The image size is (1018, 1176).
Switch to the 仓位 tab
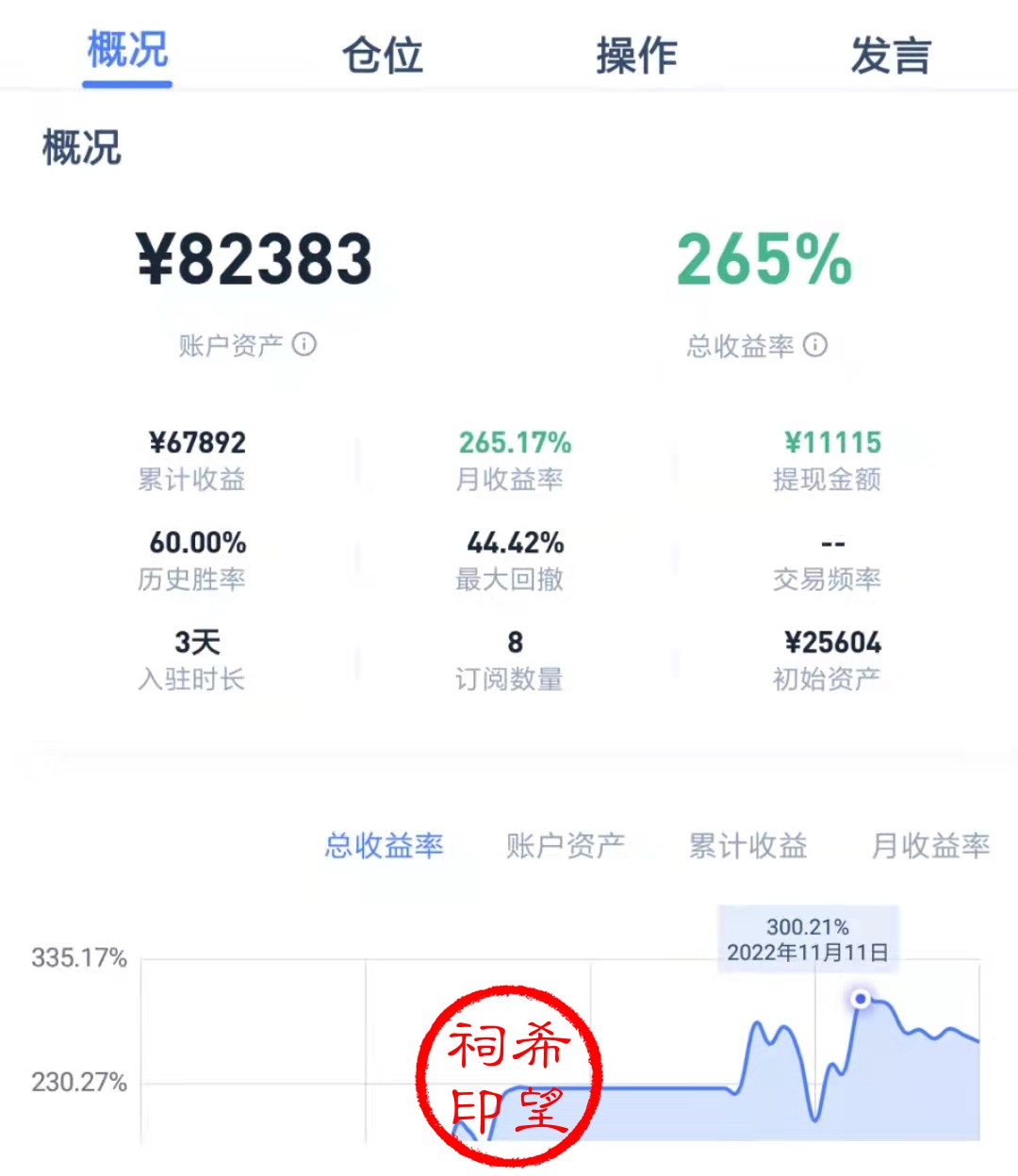[382, 55]
